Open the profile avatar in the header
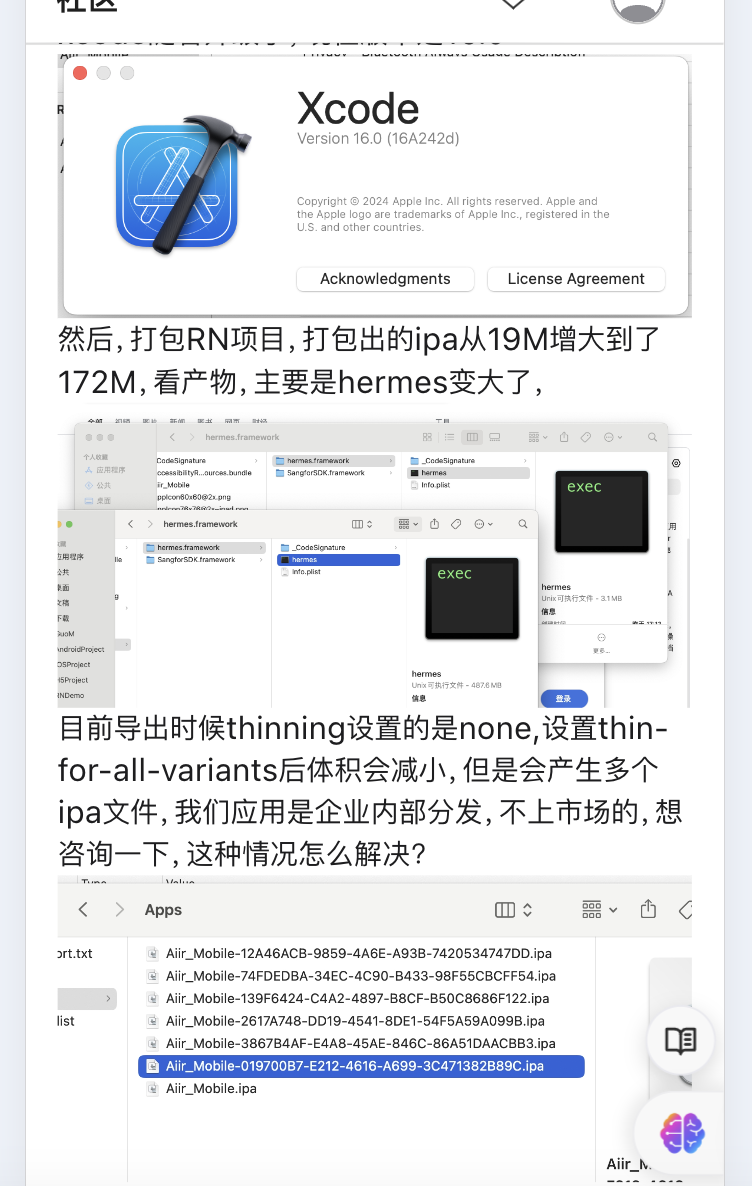Viewport: 752px width, 1186px height. [x=637, y=8]
